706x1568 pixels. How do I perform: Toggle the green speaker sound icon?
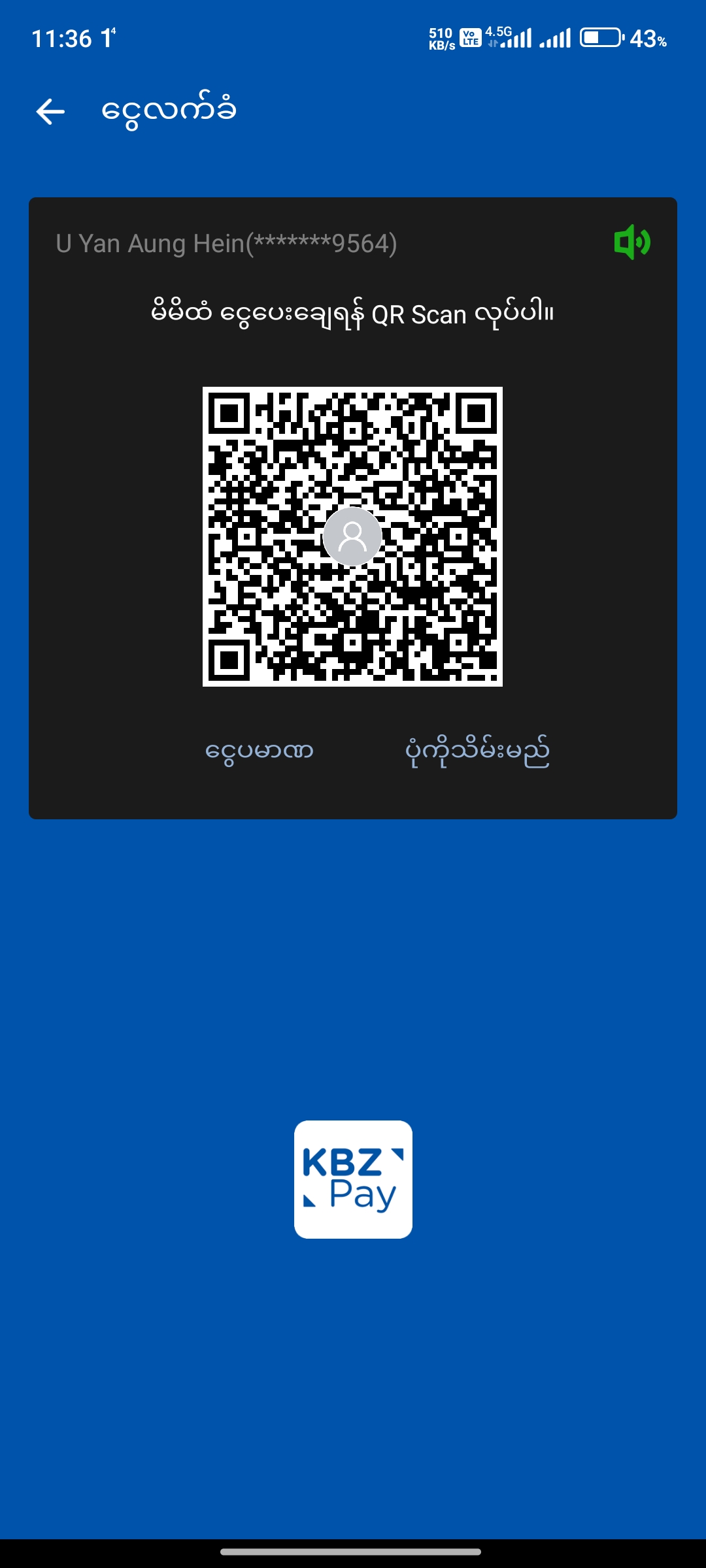tap(631, 242)
